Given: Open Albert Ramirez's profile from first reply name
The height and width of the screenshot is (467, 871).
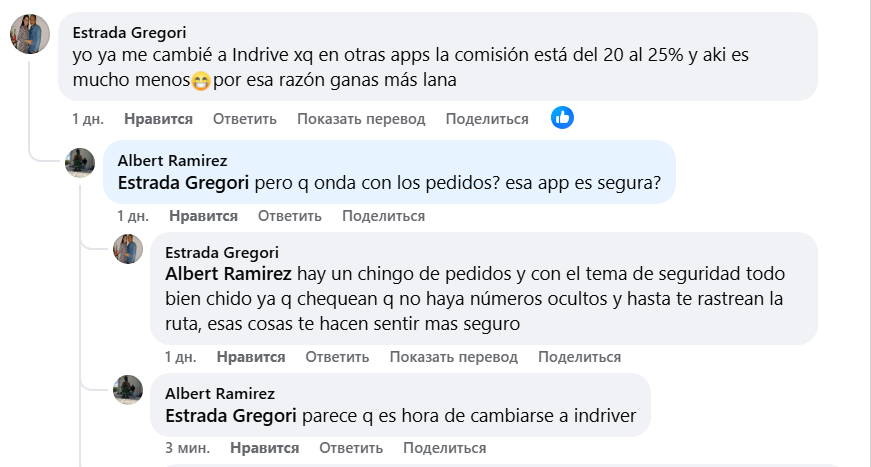Looking at the screenshot, I should pos(172,161).
